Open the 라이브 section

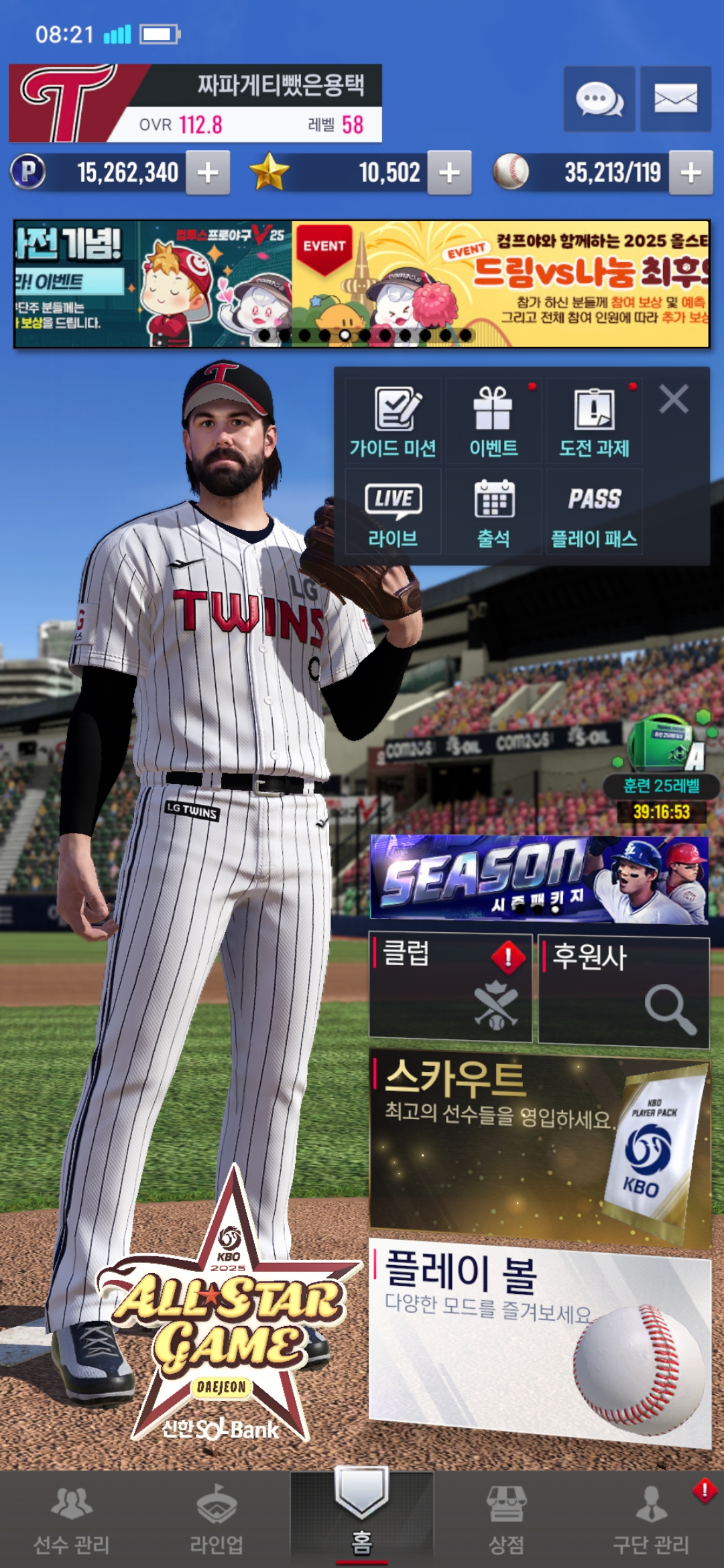coord(393,512)
